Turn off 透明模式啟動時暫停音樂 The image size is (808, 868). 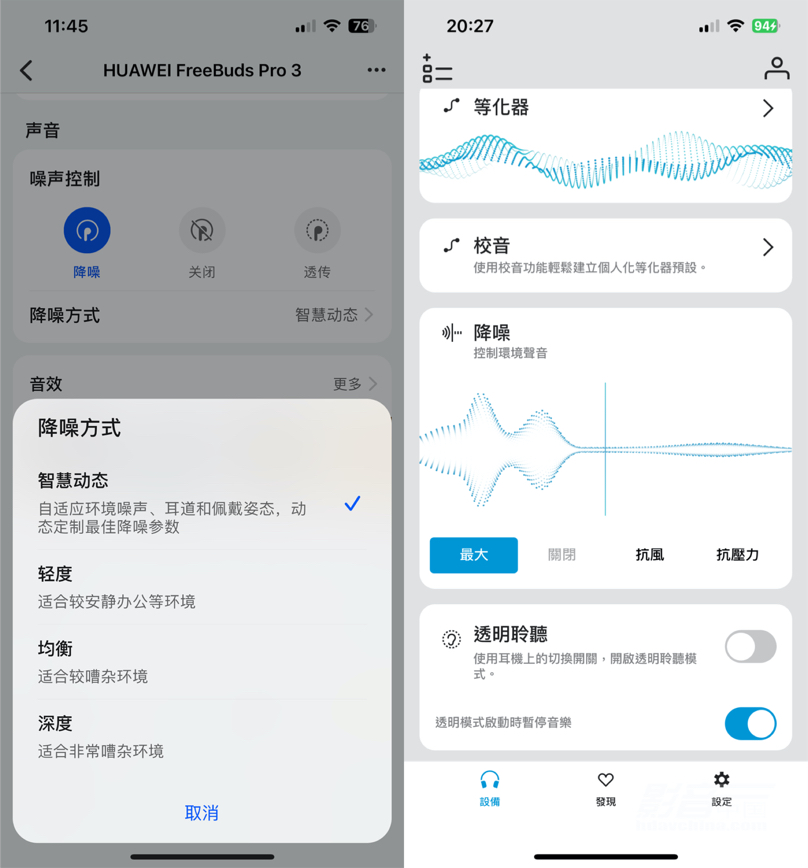tap(750, 723)
